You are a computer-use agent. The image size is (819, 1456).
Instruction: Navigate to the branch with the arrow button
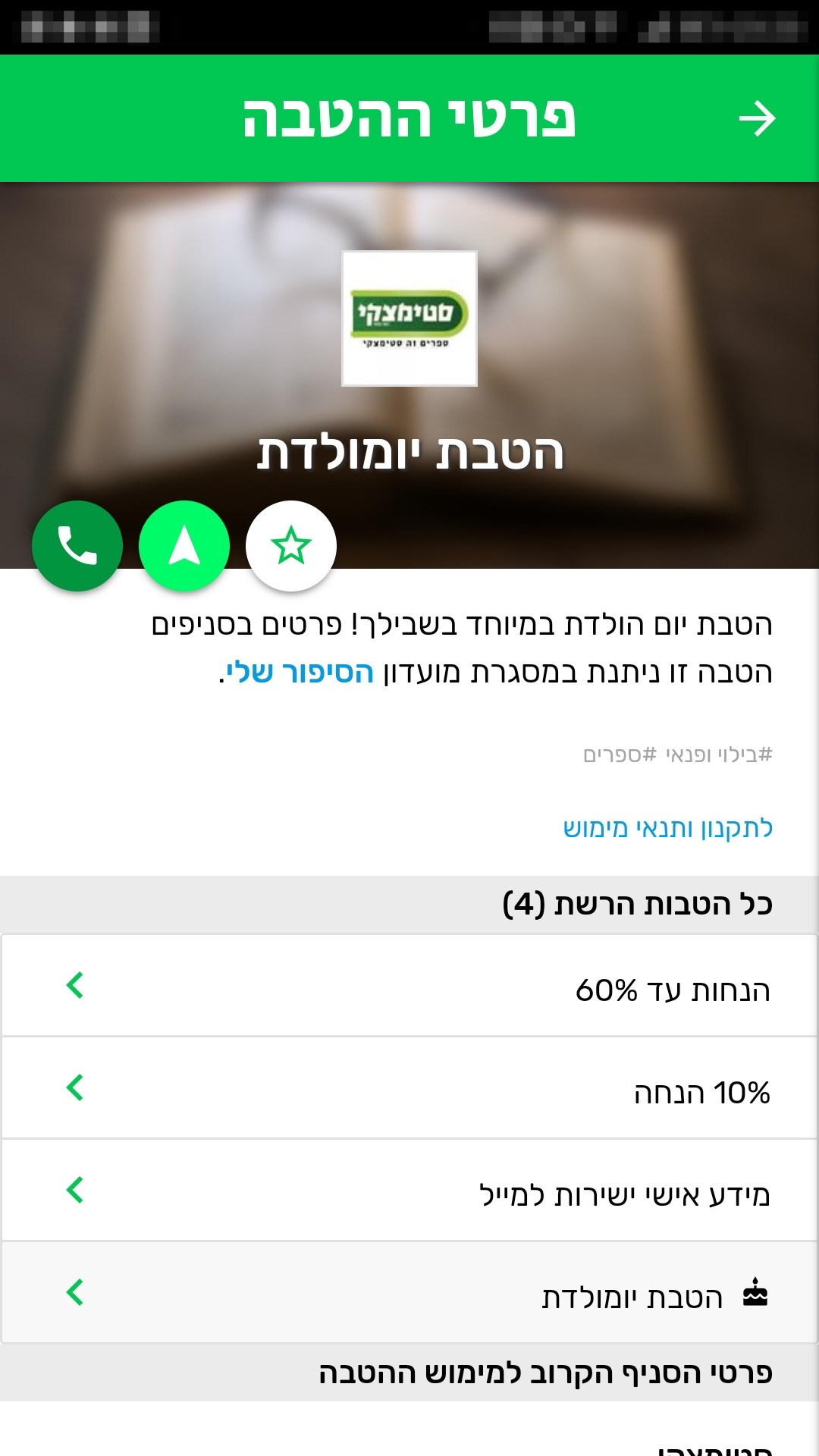click(x=184, y=546)
